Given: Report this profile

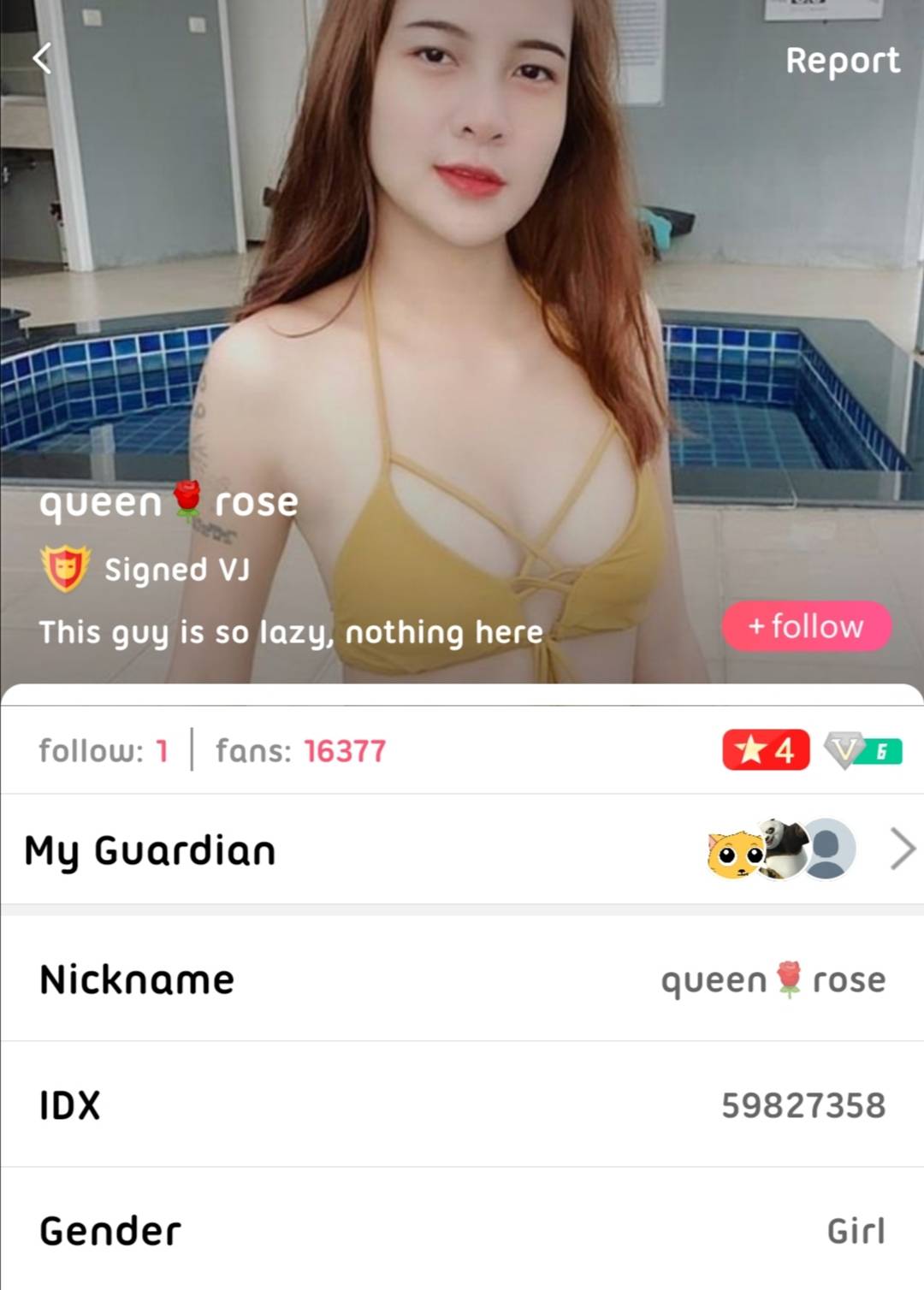Looking at the screenshot, I should [842, 61].
